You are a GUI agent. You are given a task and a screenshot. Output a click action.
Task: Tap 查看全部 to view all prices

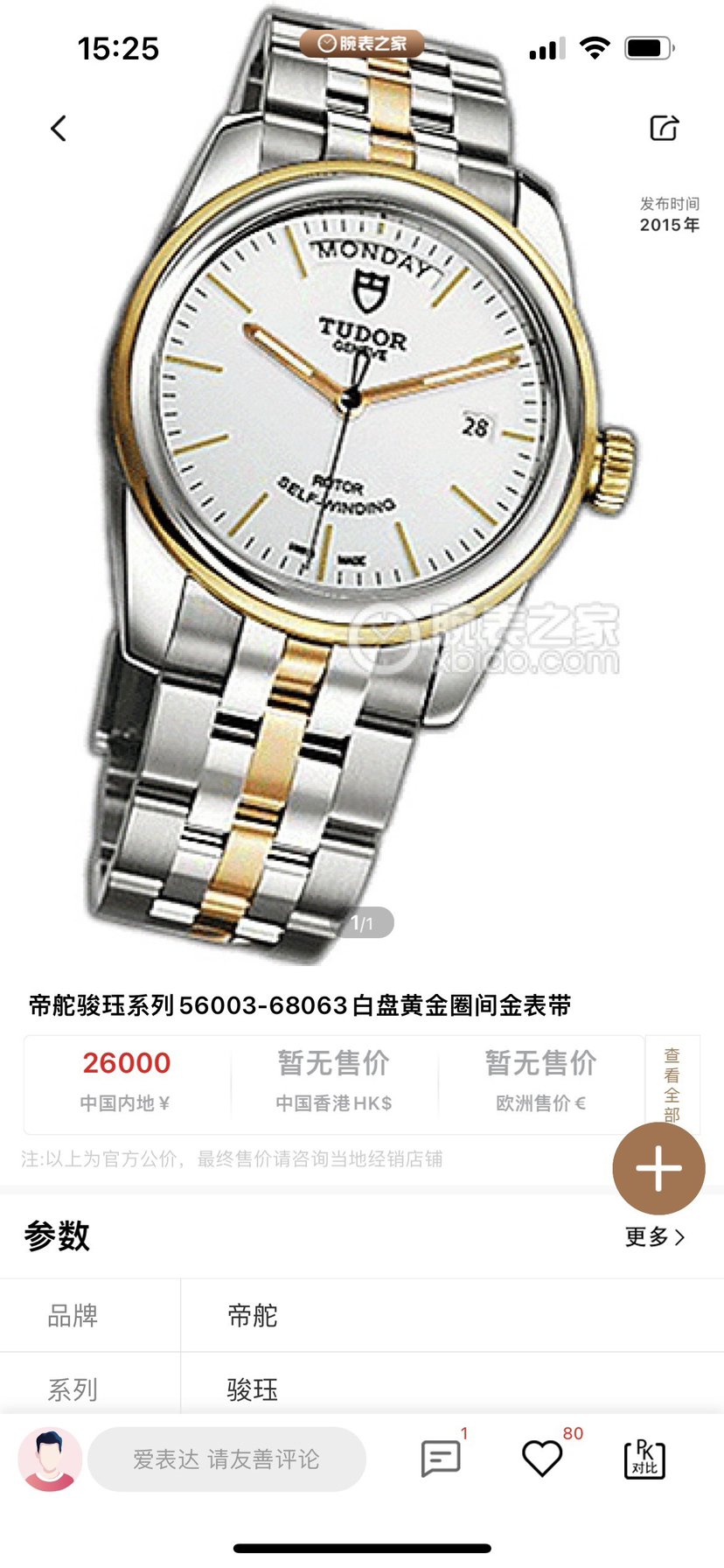tap(672, 1085)
